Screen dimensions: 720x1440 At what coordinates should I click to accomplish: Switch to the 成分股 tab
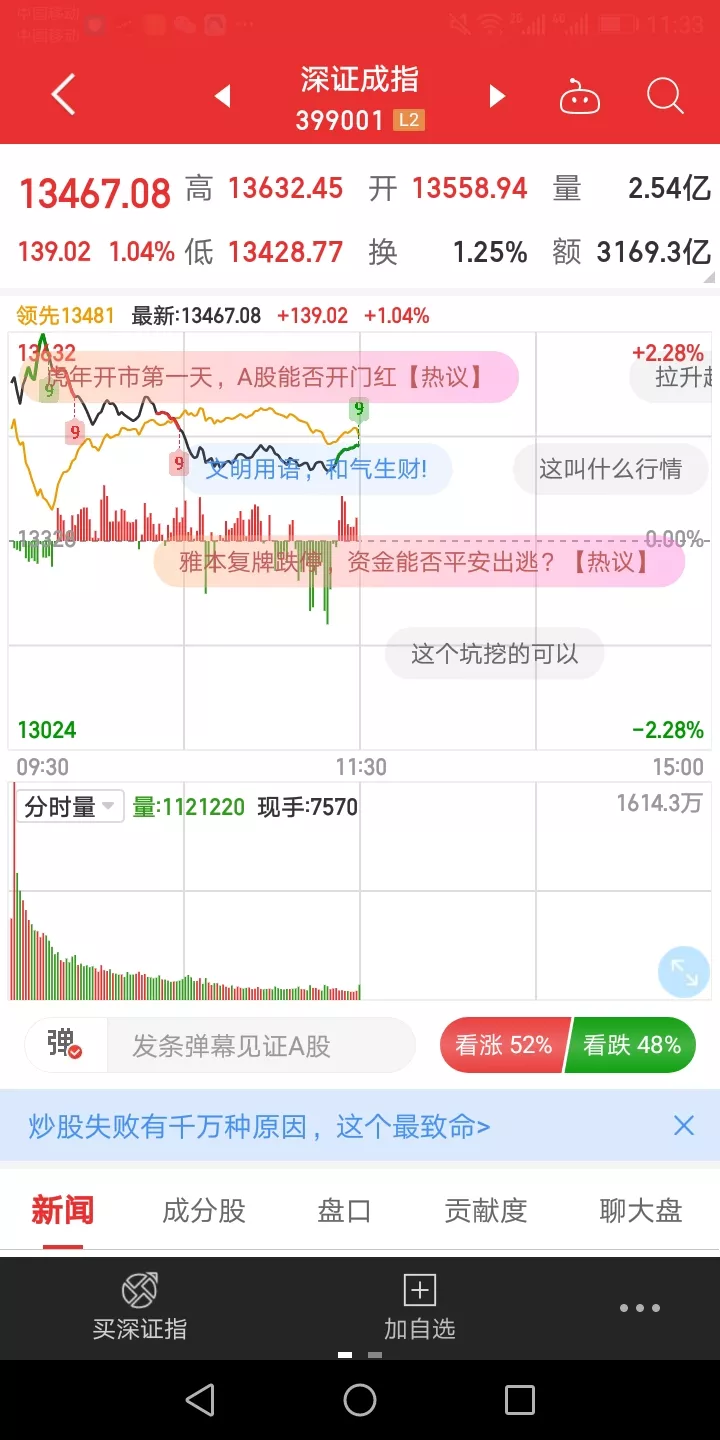pyautogui.click(x=203, y=1211)
